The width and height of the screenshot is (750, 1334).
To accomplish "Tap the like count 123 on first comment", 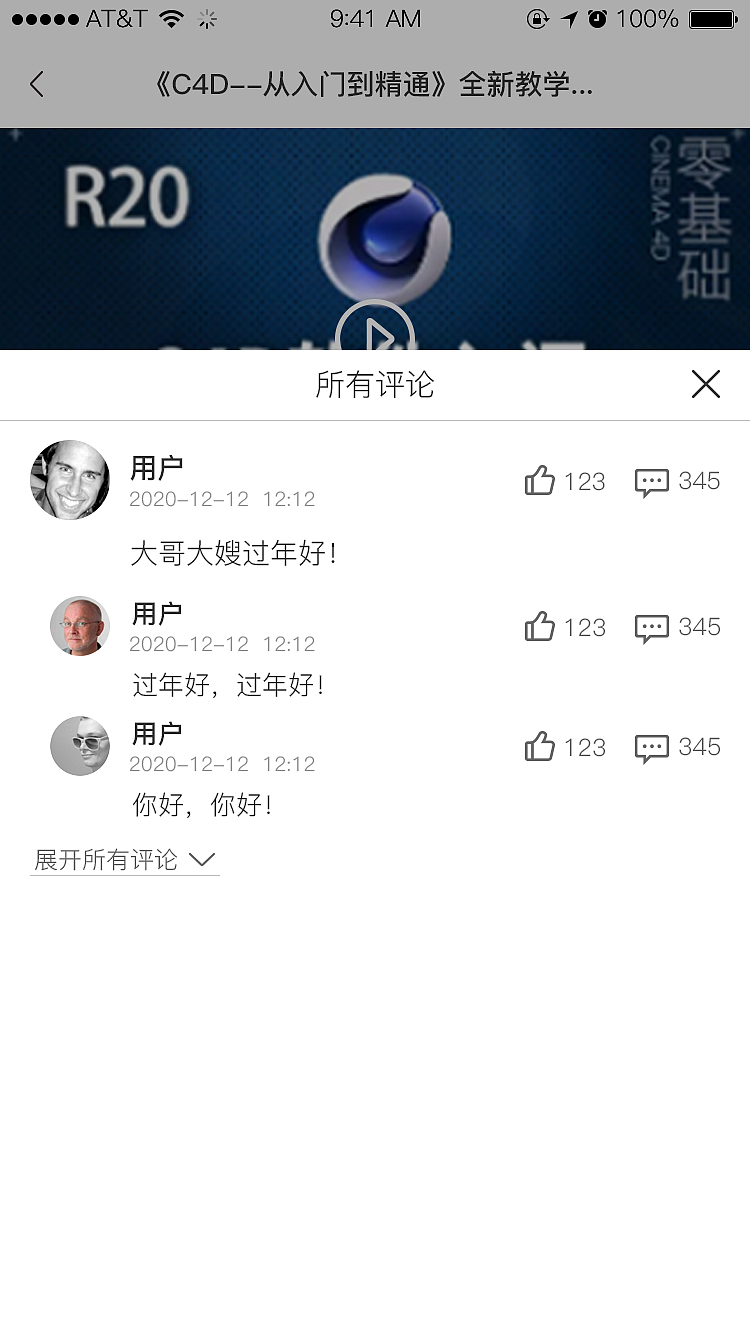I will (x=586, y=481).
